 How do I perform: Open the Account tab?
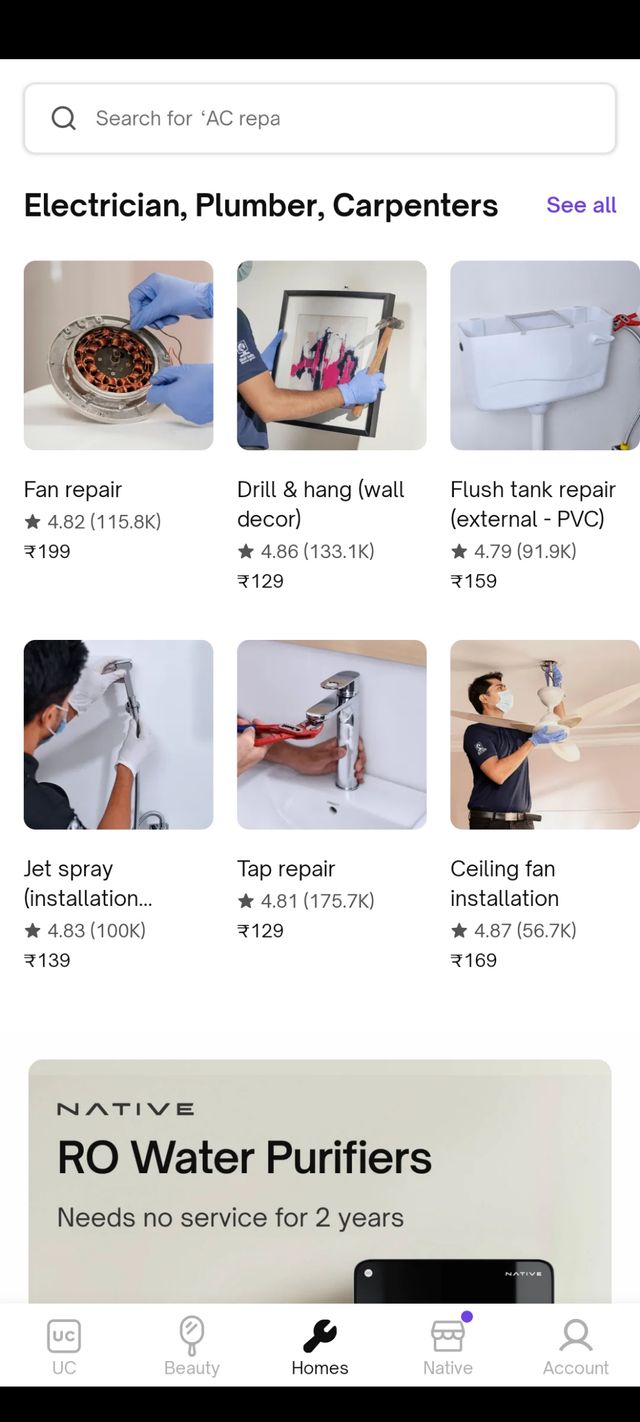(x=575, y=1346)
